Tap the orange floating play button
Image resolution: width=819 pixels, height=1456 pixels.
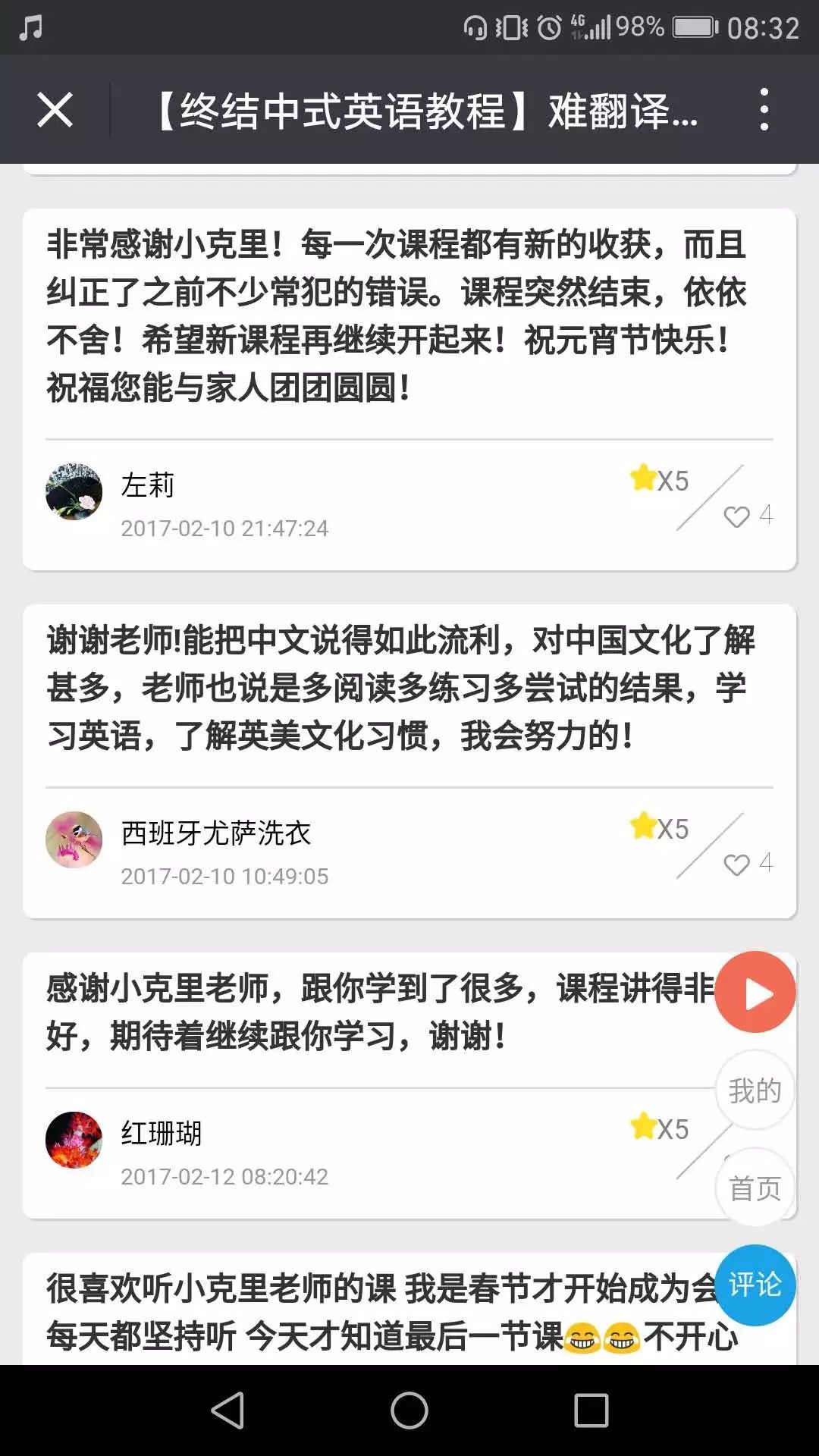point(755,993)
